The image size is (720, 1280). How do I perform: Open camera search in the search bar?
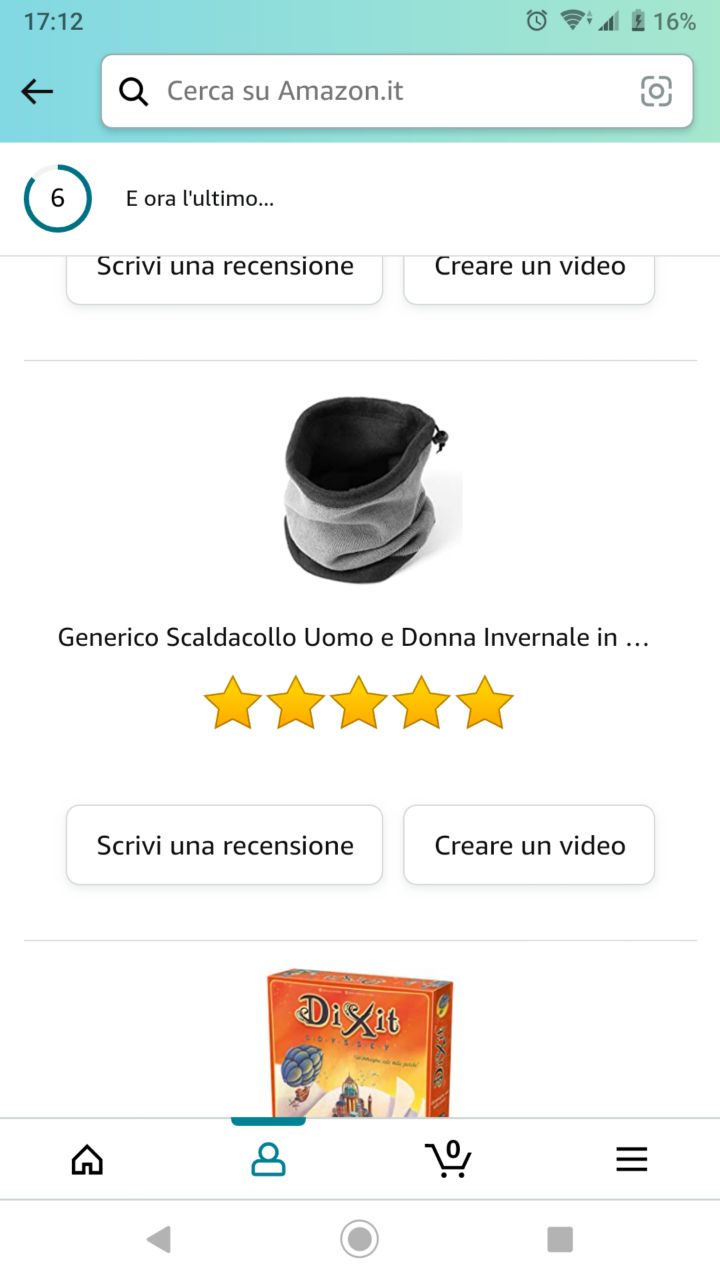656,92
